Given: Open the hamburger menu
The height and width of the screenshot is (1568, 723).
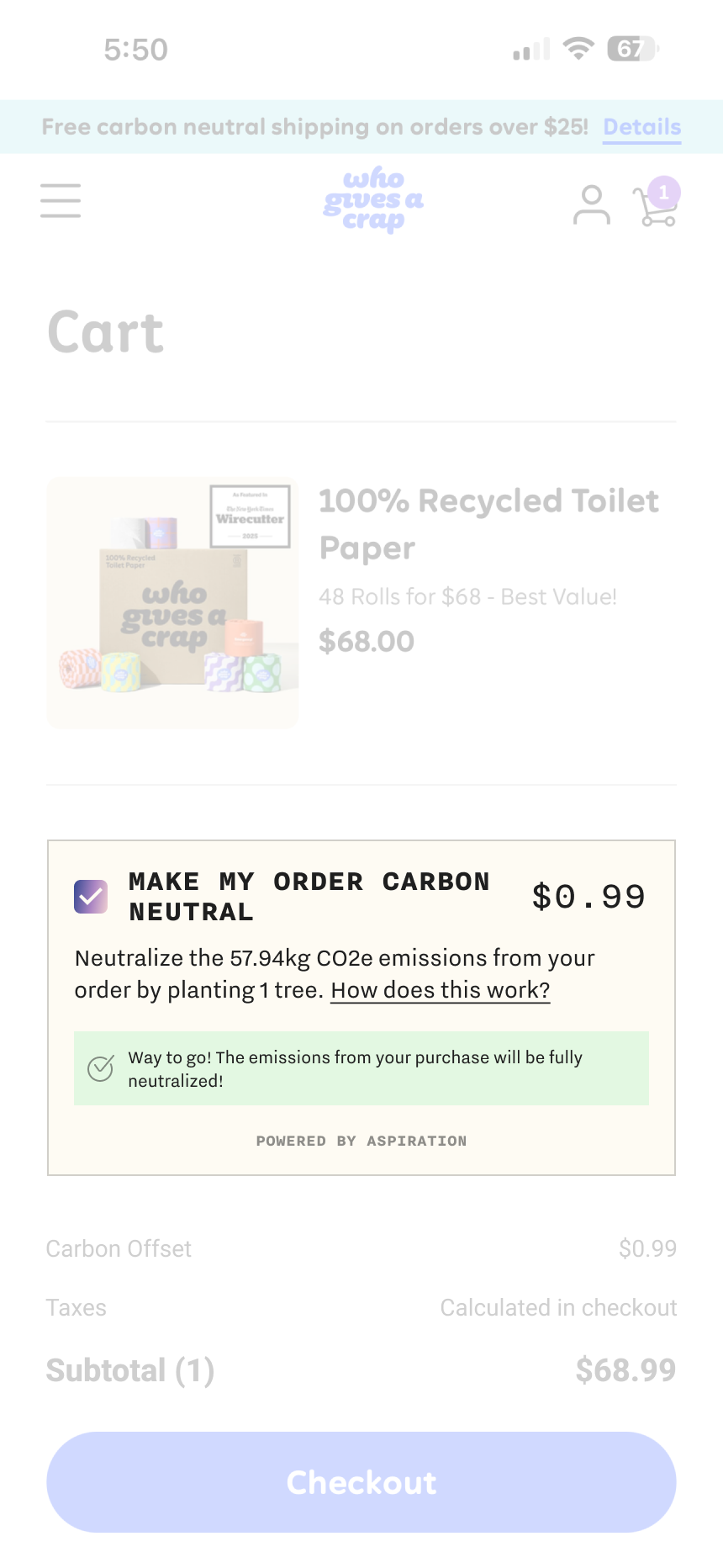Looking at the screenshot, I should (61, 201).
